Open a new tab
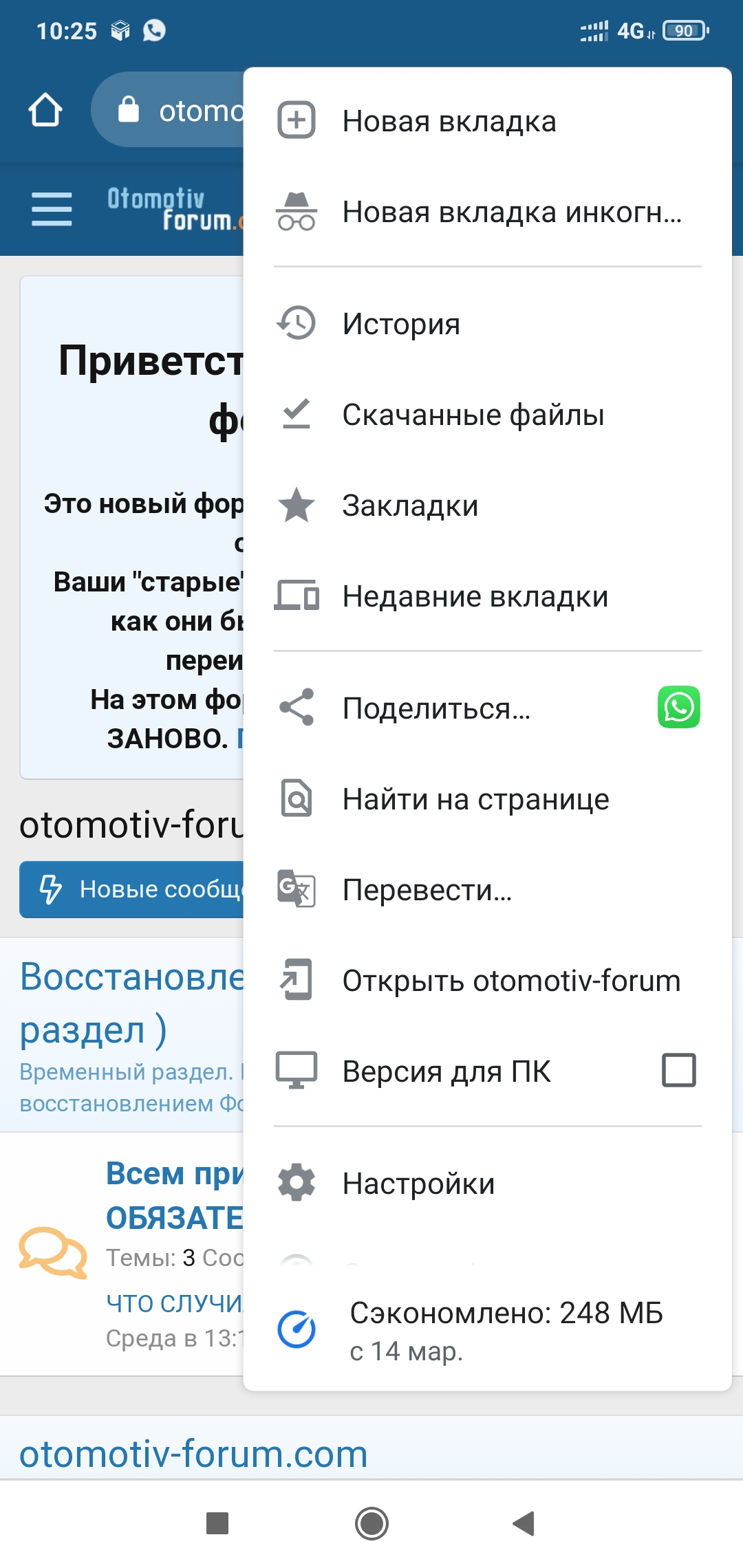The image size is (743, 1568). [x=449, y=121]
